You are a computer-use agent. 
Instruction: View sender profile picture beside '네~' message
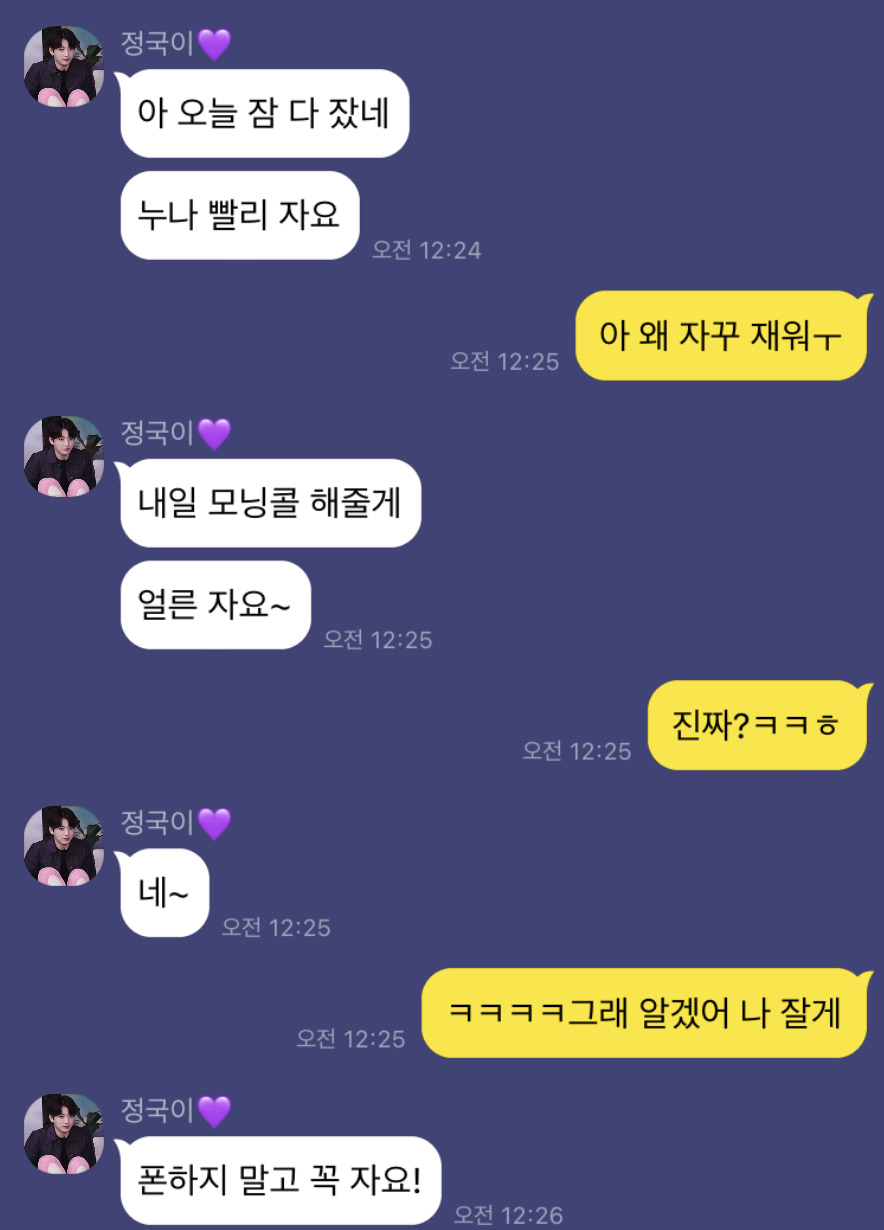pyautogui.click(x=64, y=846)
